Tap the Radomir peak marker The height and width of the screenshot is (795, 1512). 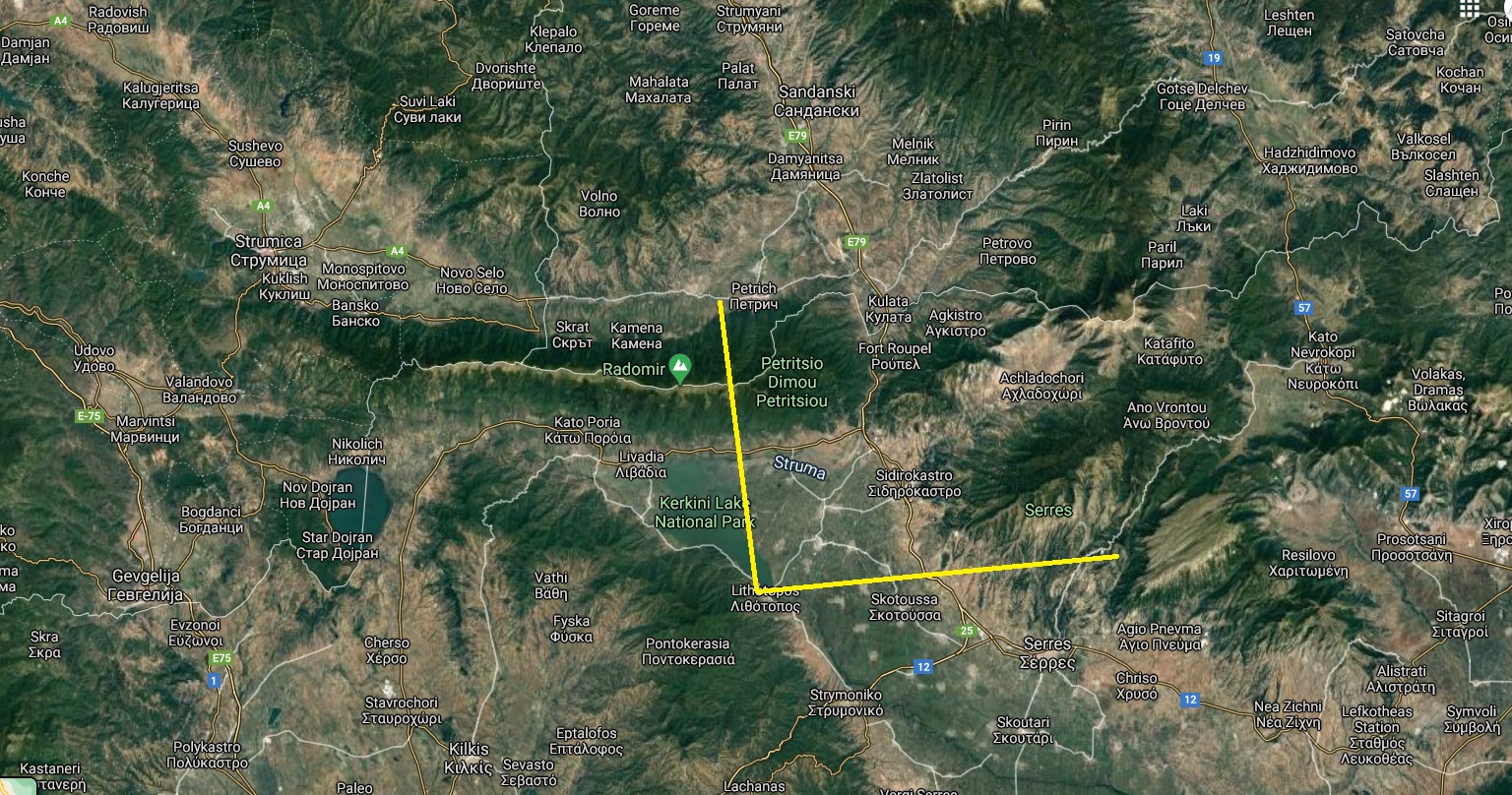(679, 370)
